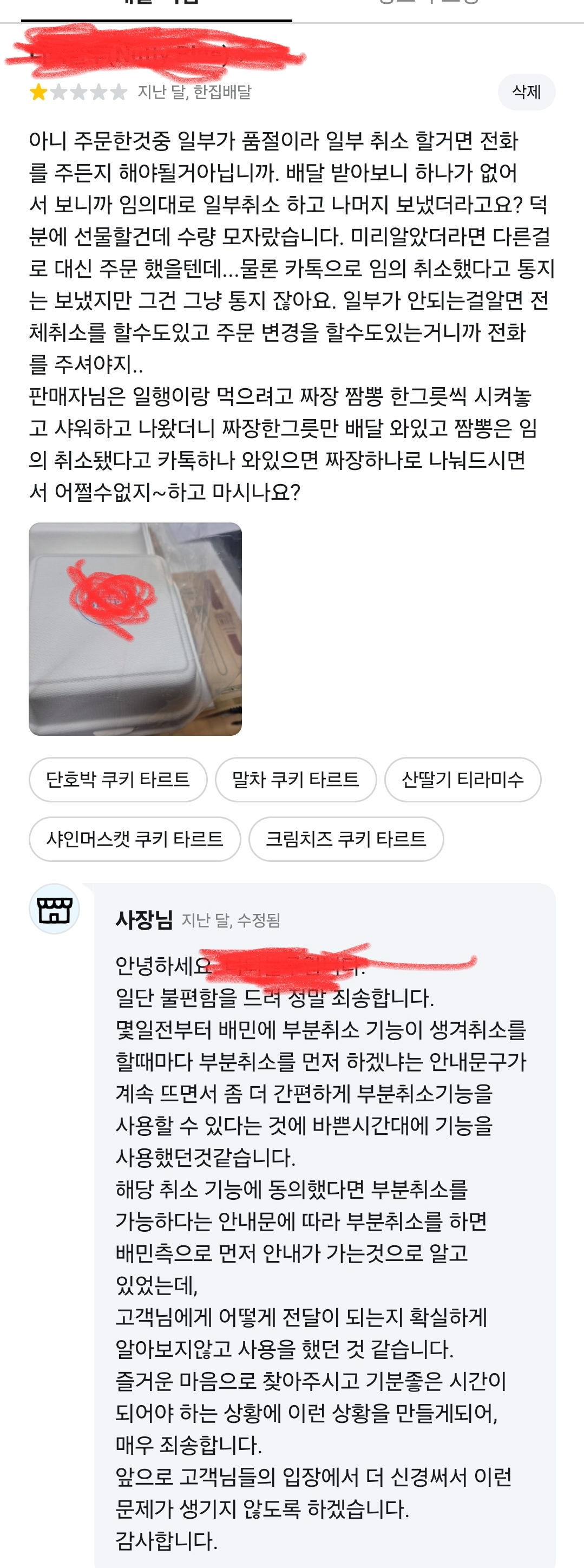Choose the 크림치즈 쿠키 타르트 chip
Viewport: 584px width, 1568px height.
345,839
